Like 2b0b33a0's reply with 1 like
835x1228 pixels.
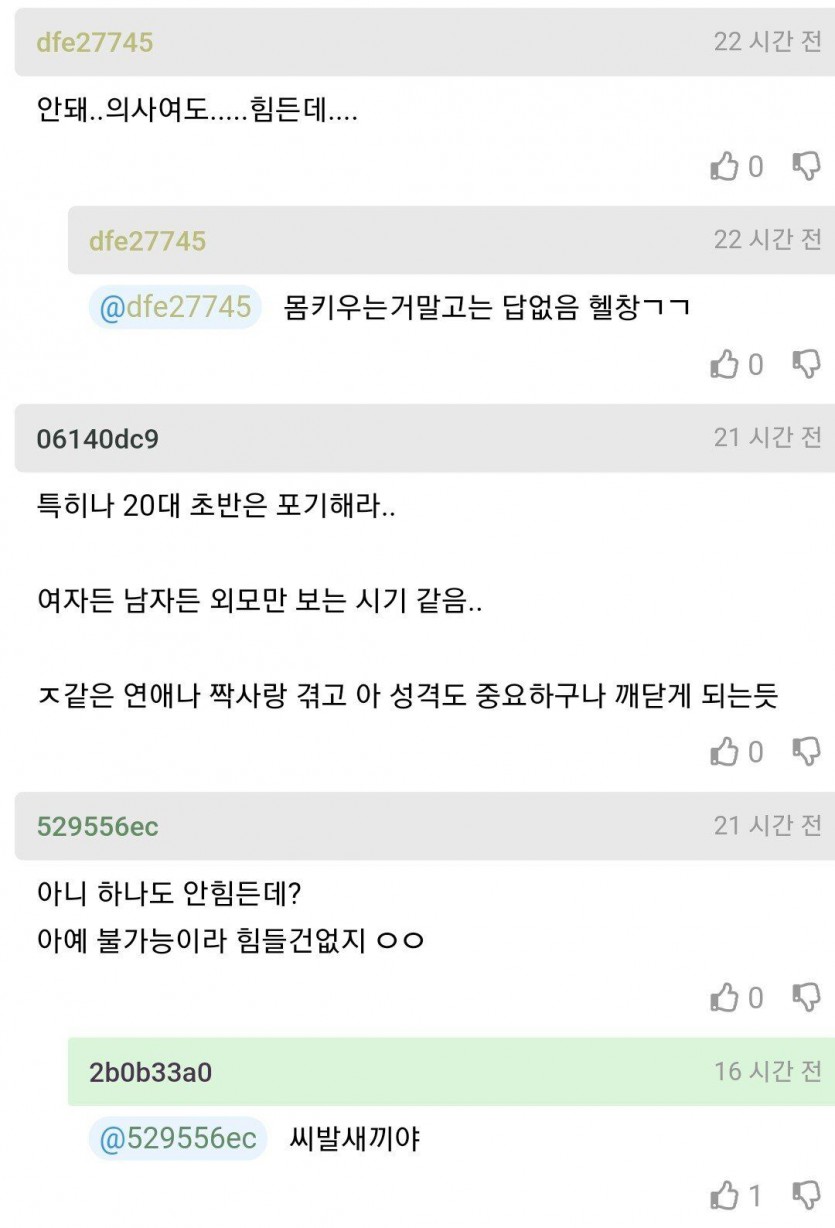(724, 1195)
